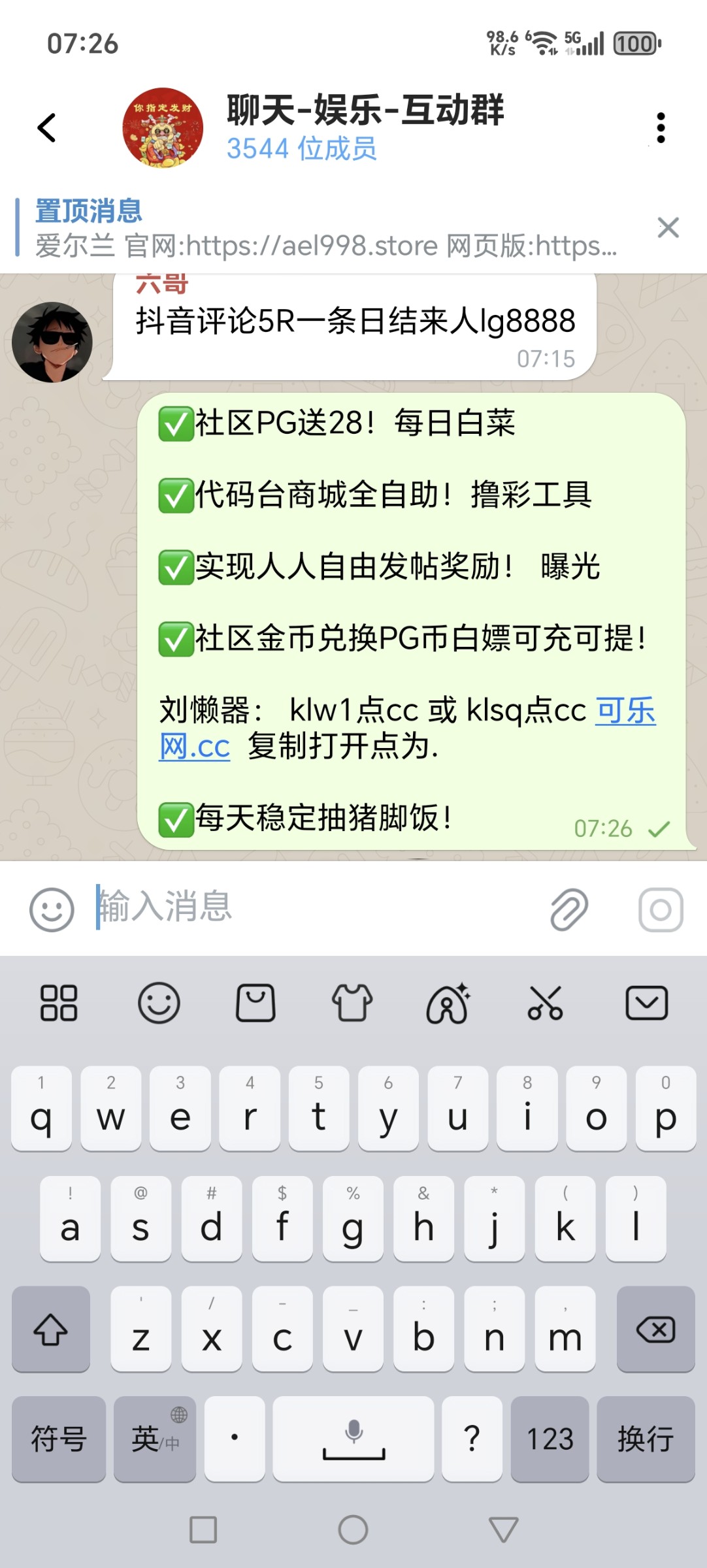Open the camera button beside attach
The width and height of the screenshot is (707, 1568).
pos(661,909)
